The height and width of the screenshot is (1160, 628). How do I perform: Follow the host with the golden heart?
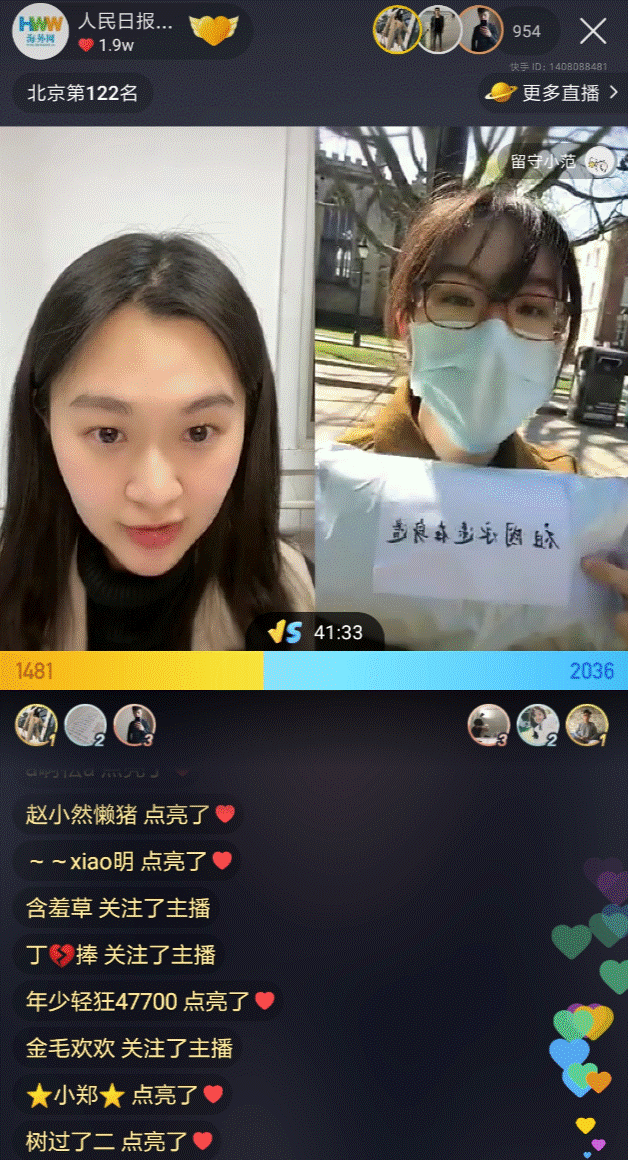click(x=214, y=30)
